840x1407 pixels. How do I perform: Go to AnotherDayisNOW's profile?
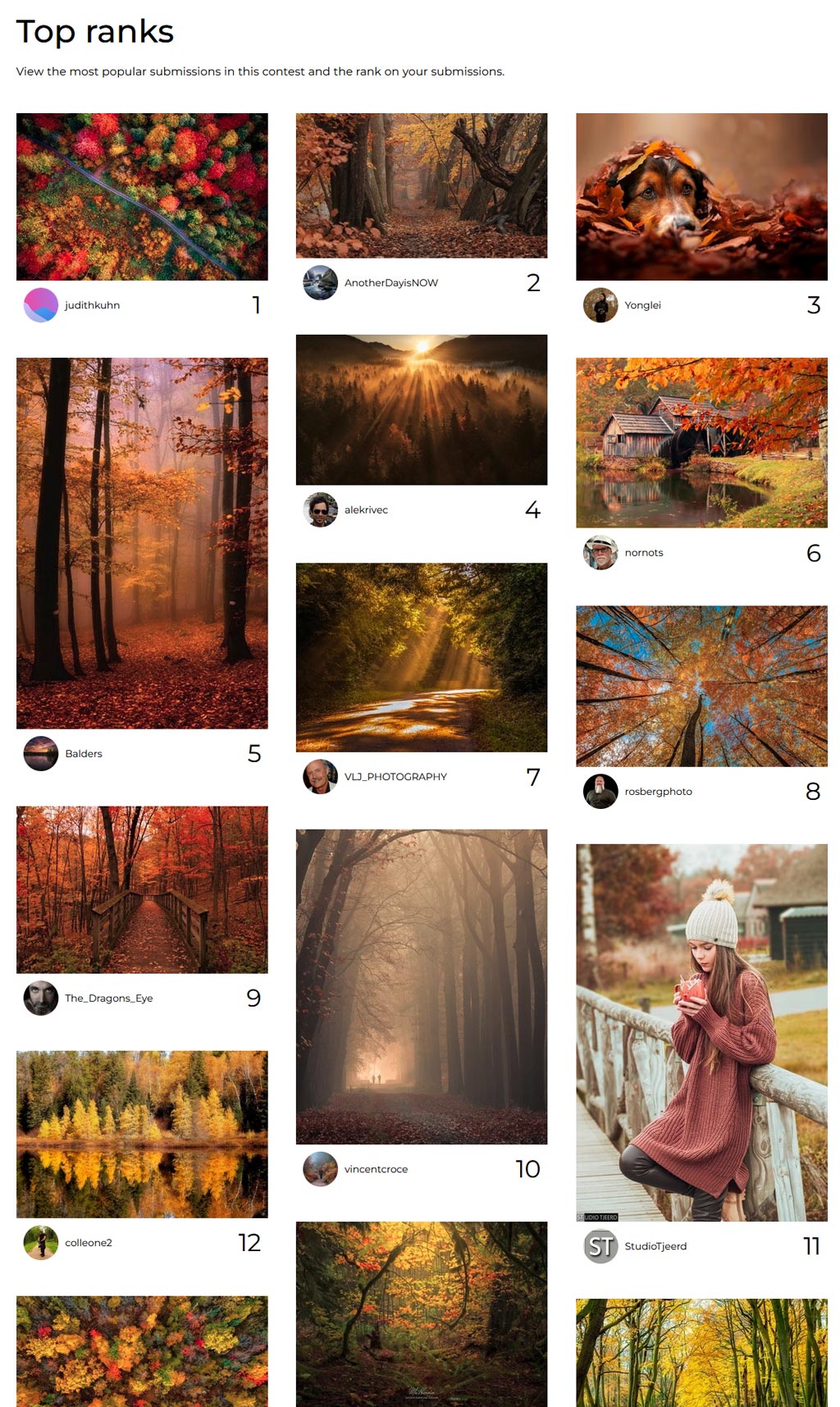[x=390, y=283]
